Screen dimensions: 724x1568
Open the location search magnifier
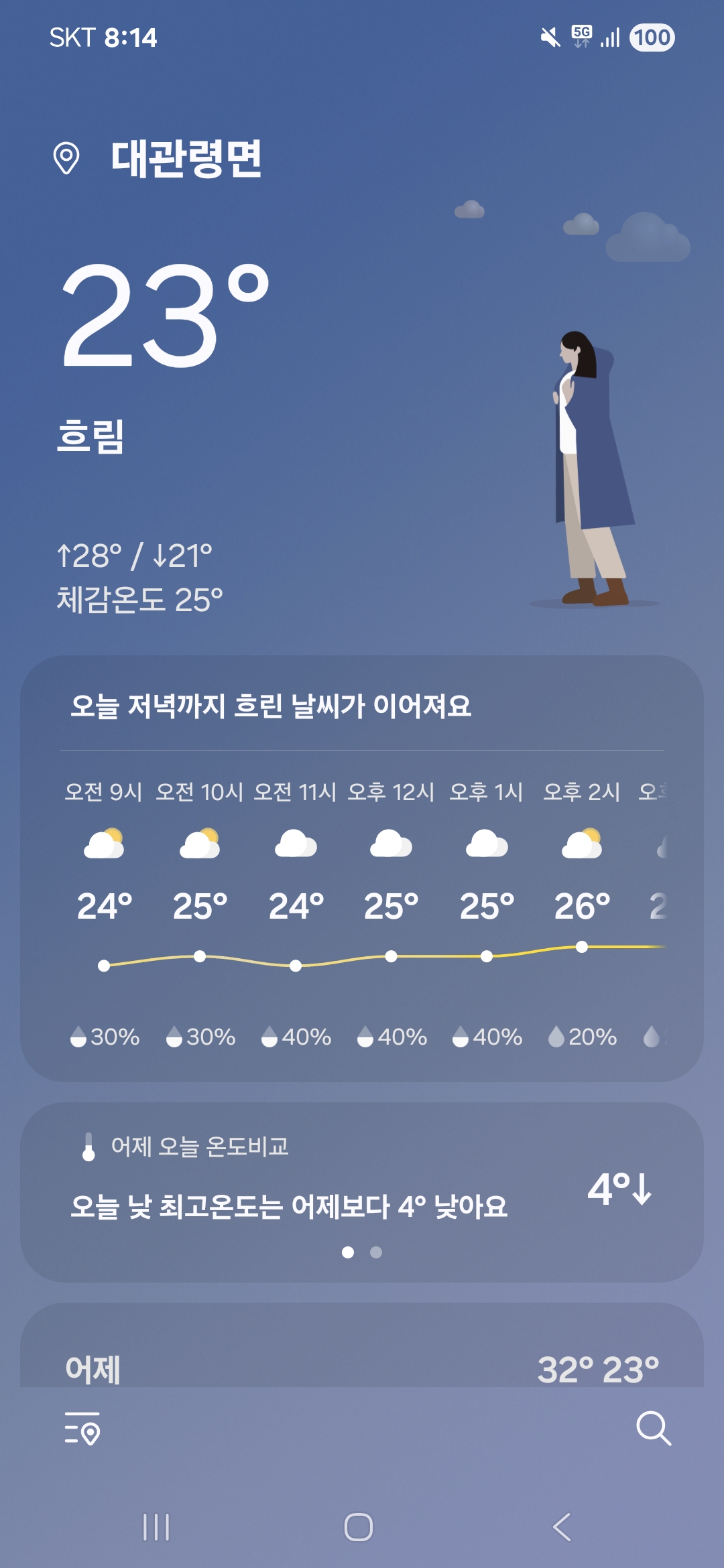(x=654, y=1429)
